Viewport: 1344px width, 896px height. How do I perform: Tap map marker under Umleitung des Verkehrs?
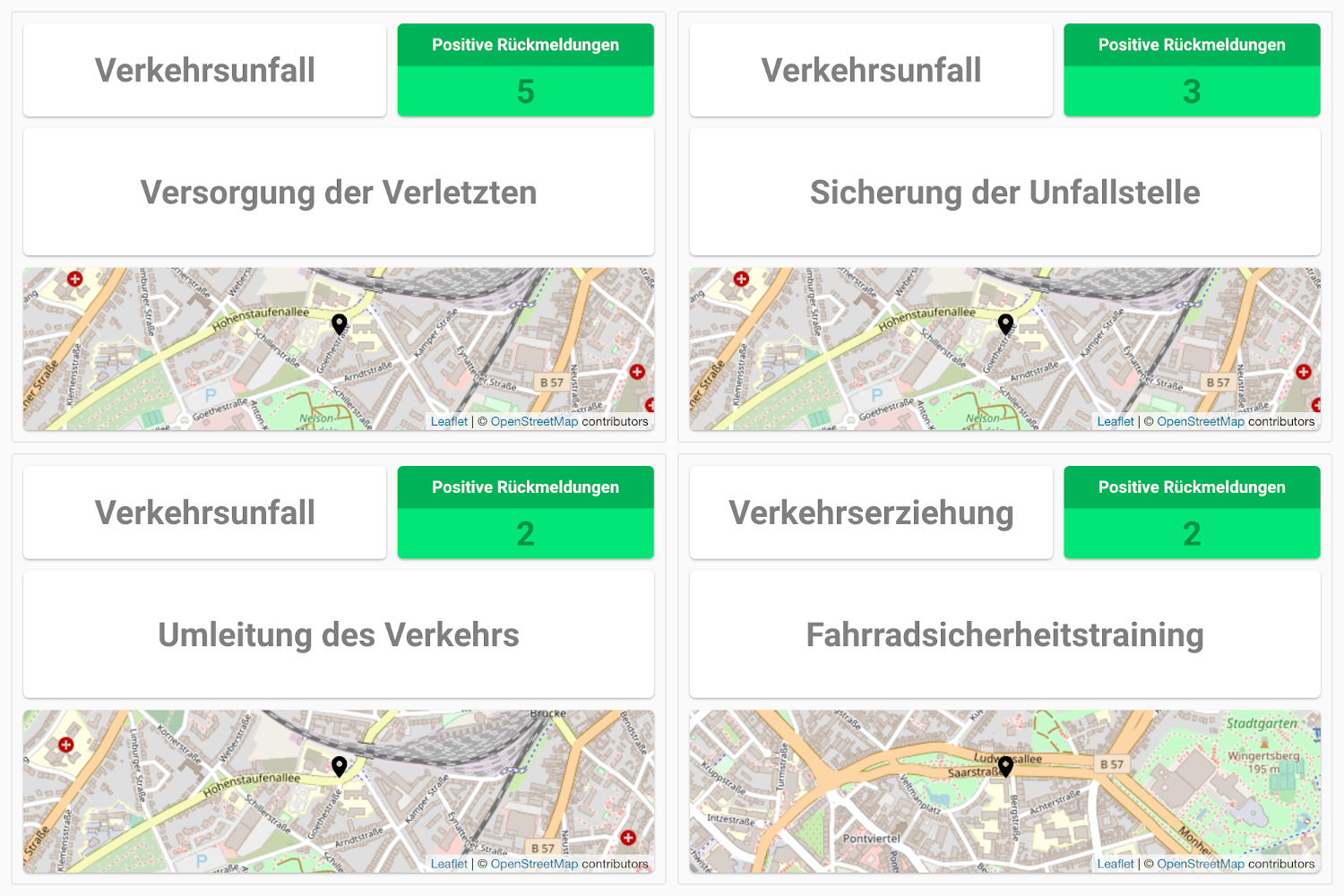pos(339,766)
